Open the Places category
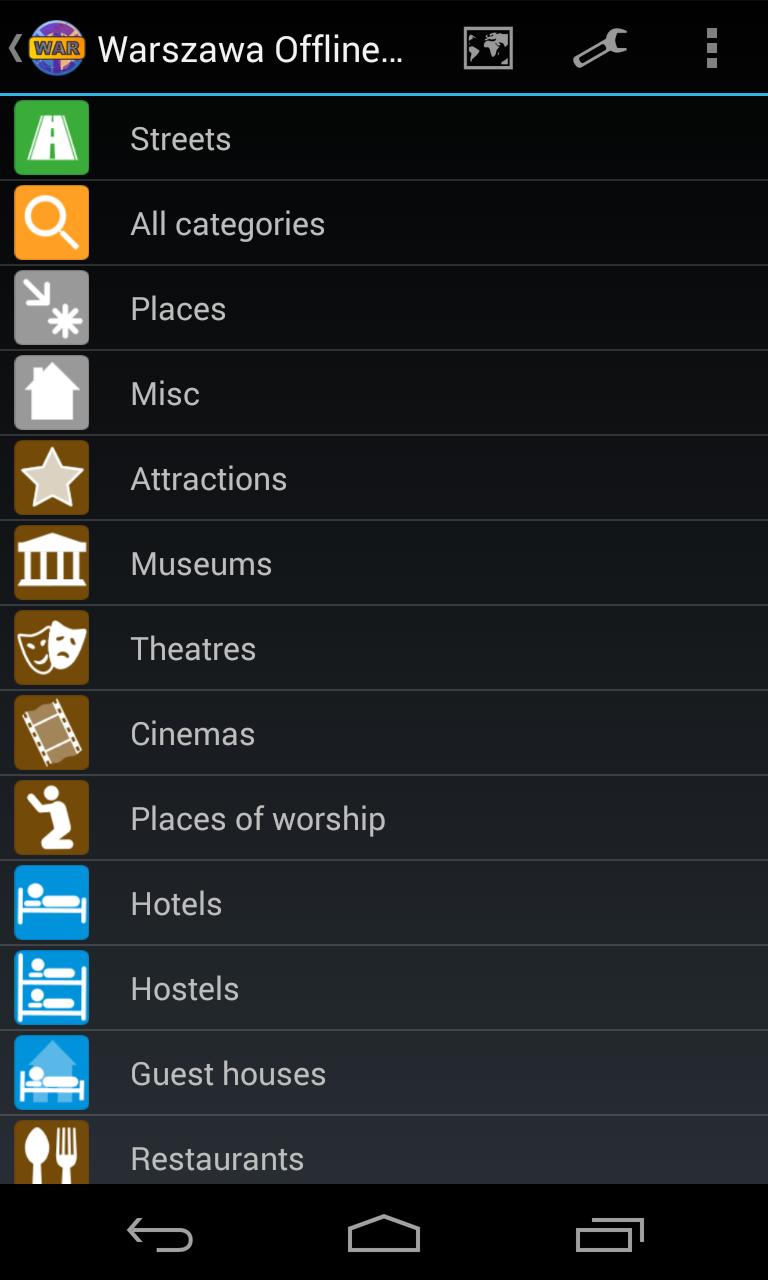 pyautogui.click(x=384, y=308)
